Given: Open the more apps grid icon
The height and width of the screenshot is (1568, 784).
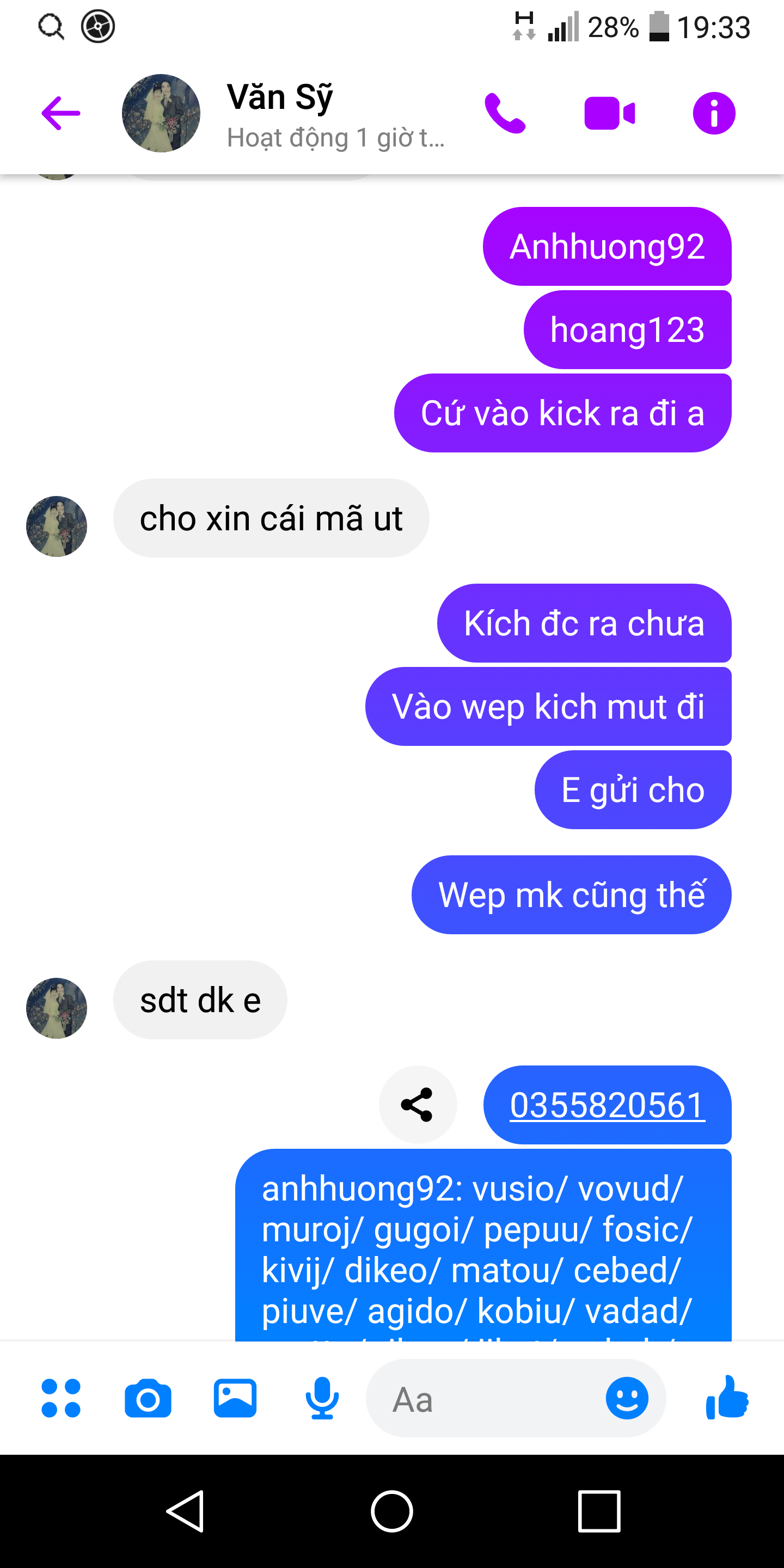Looking at the screenshot, I should 60,1398.
